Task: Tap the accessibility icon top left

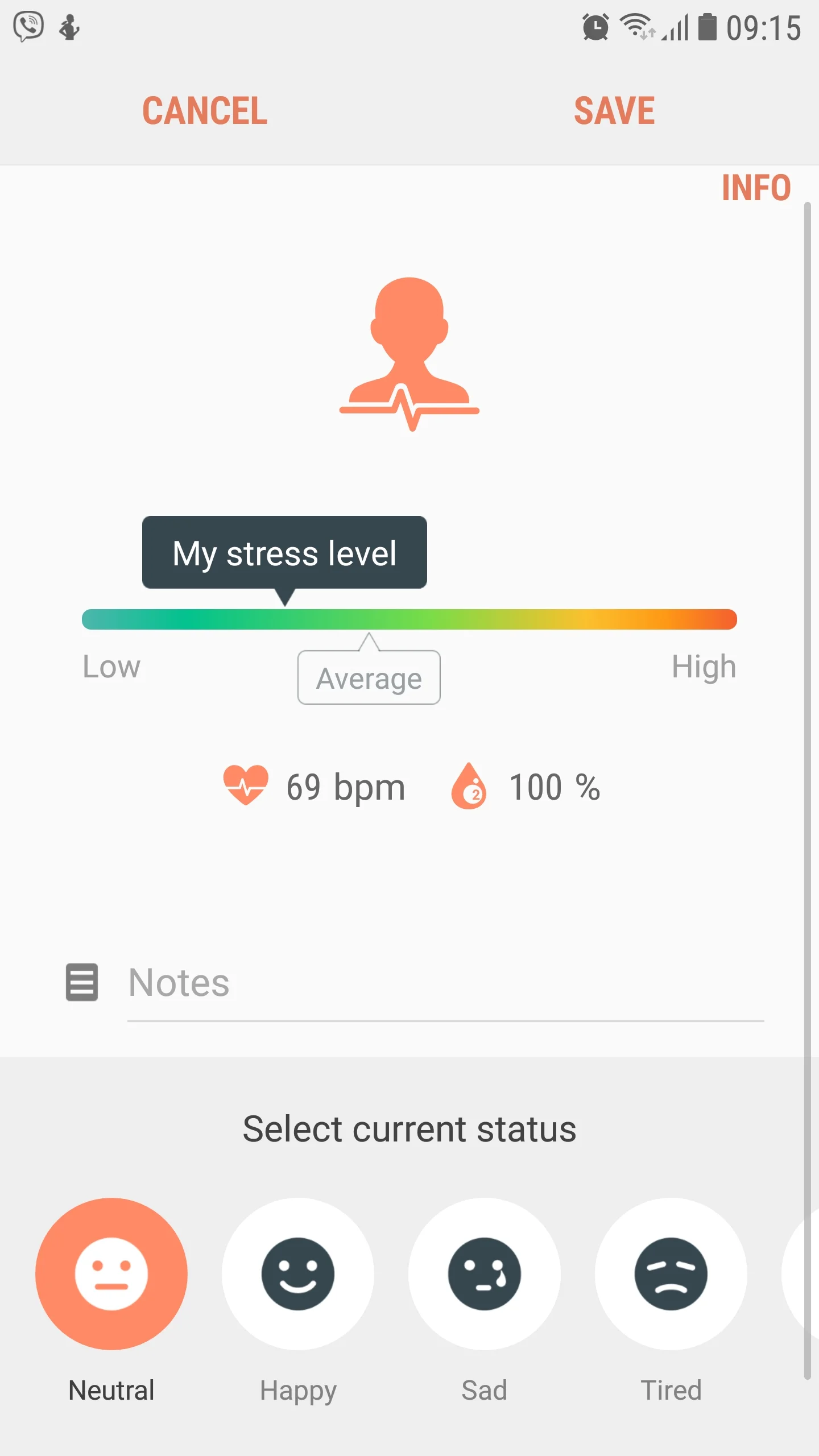Action: click(69, 27)
